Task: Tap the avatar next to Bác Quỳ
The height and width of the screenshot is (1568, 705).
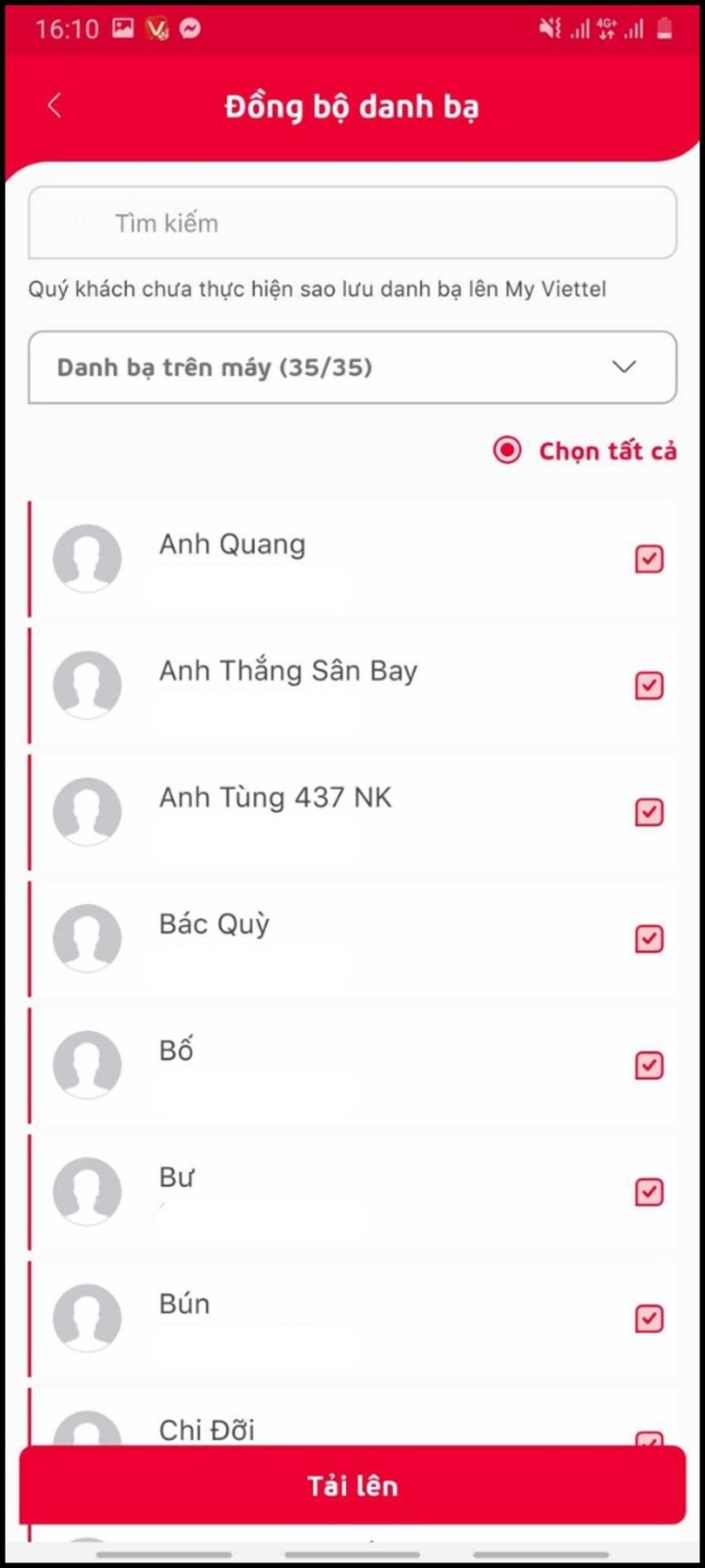Action: (x=87, y=938)
